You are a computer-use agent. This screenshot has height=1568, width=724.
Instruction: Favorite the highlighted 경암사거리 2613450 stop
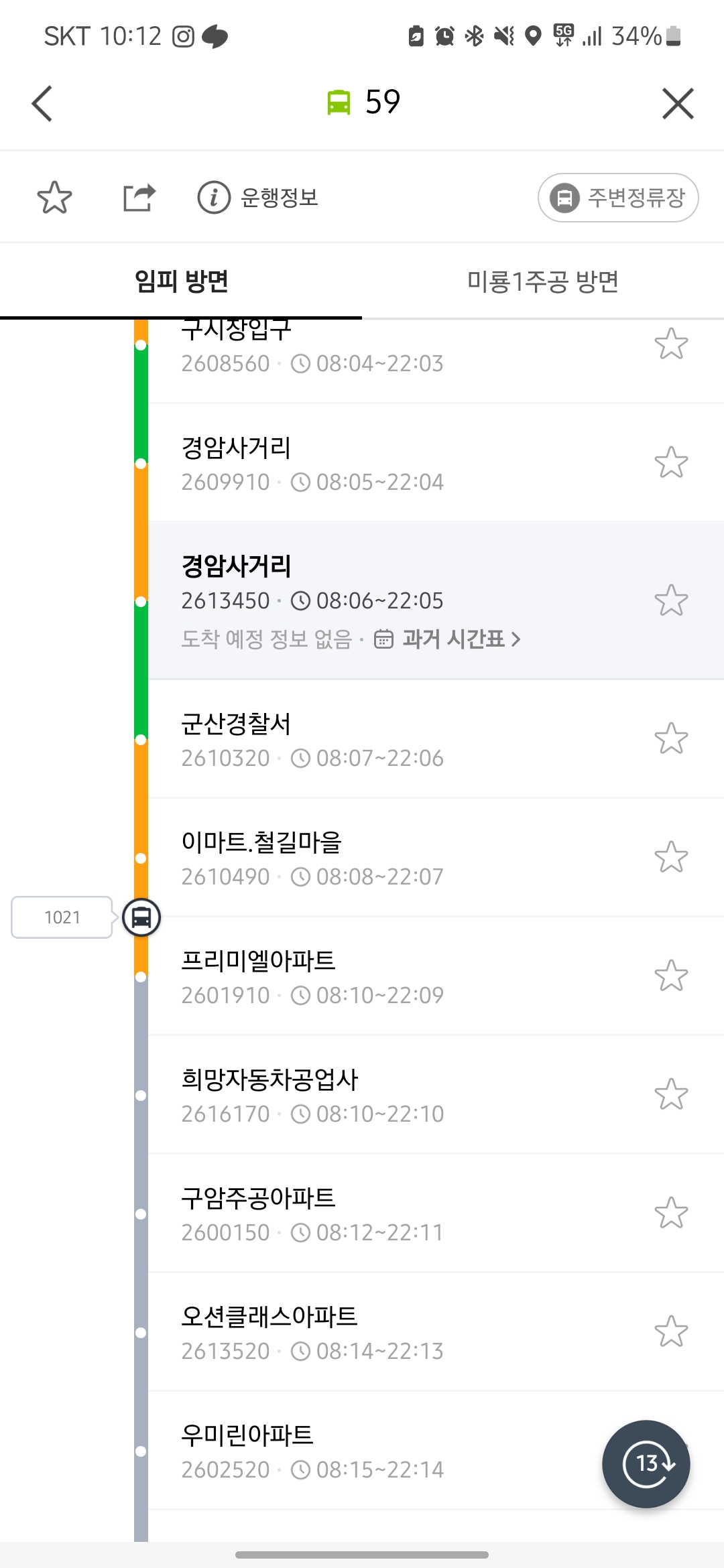coord(671,600)
